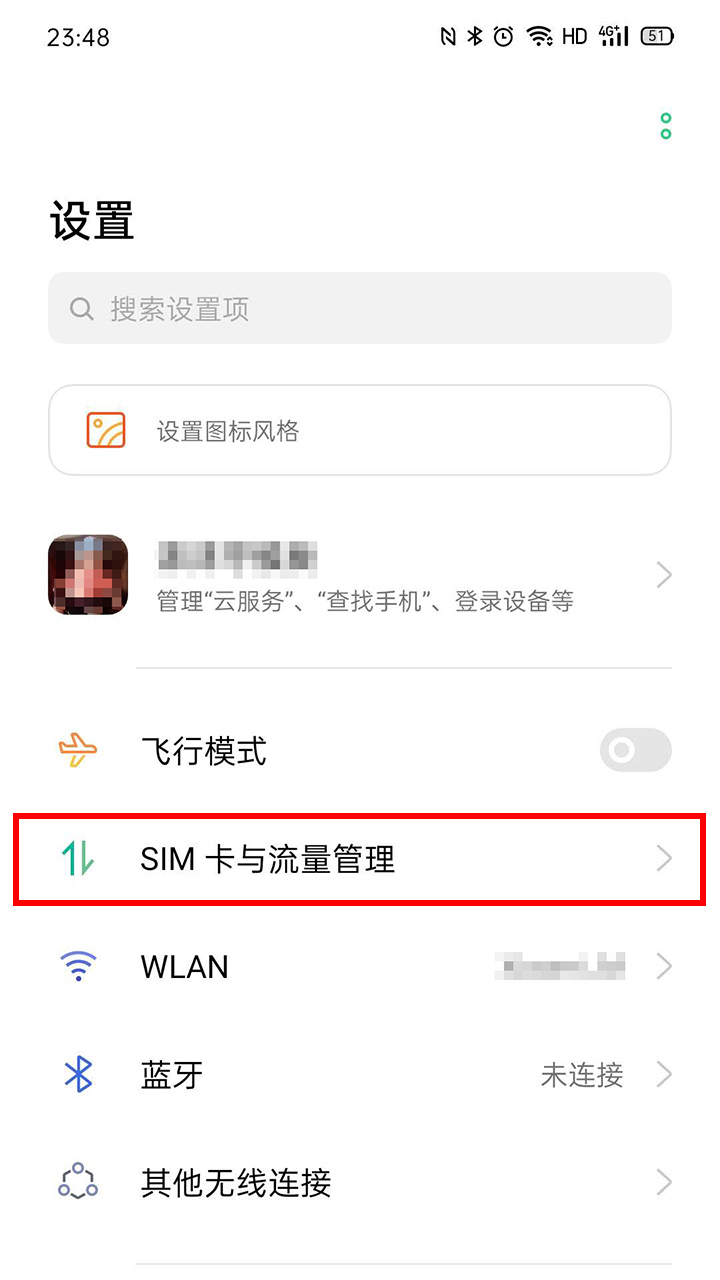The width and height of the screenshot is (720, 1280).
Task: Toggle 飞行模式 switch
Action: point(635,750)
